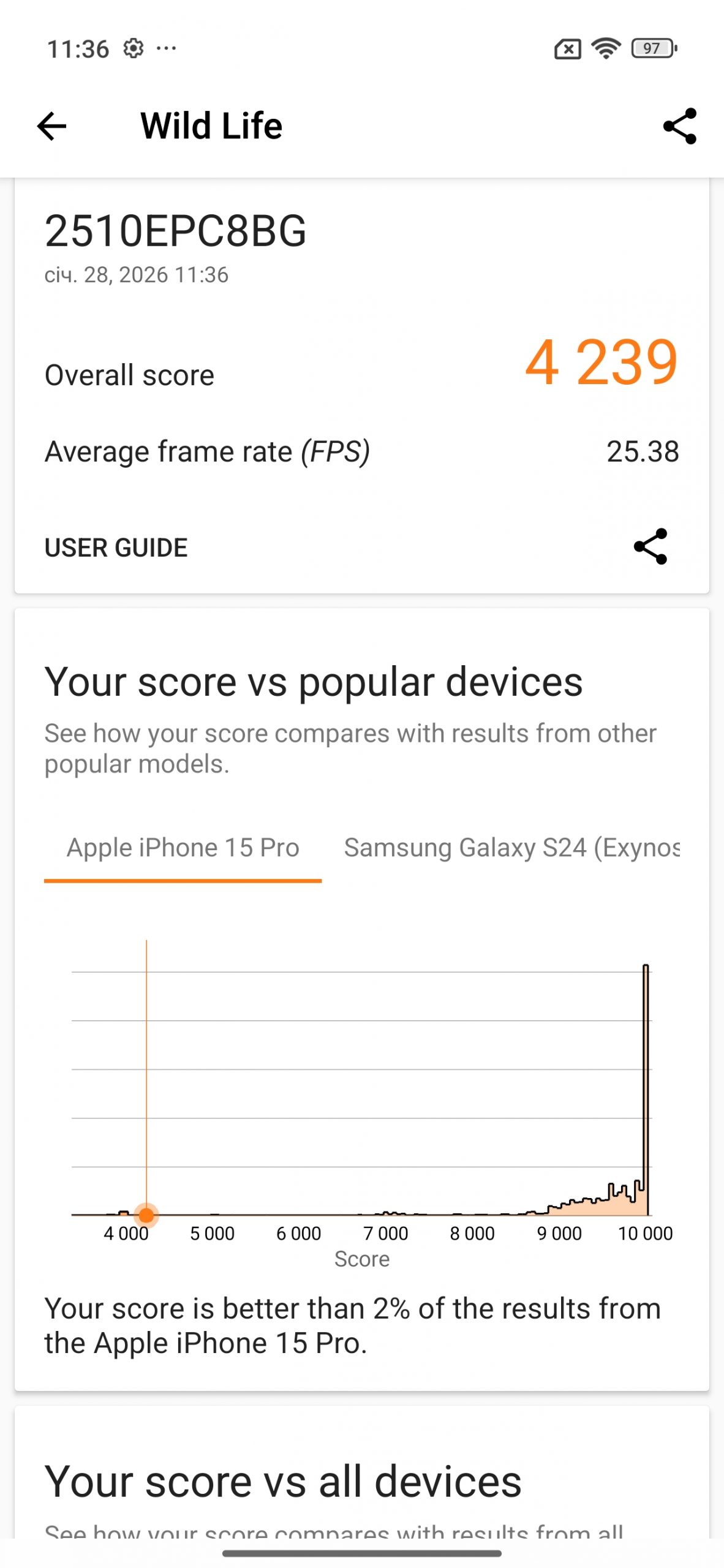Share results via the top bar icon

(x=679, y=126)
